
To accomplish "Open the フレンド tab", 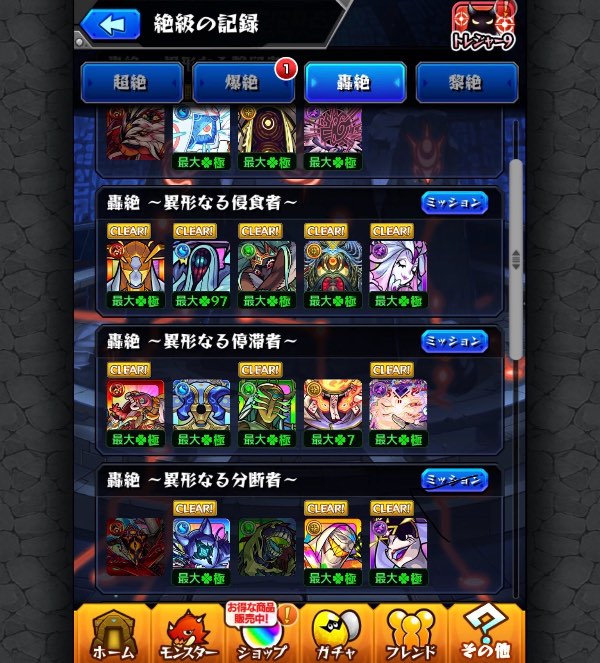I will coord(411,633).
